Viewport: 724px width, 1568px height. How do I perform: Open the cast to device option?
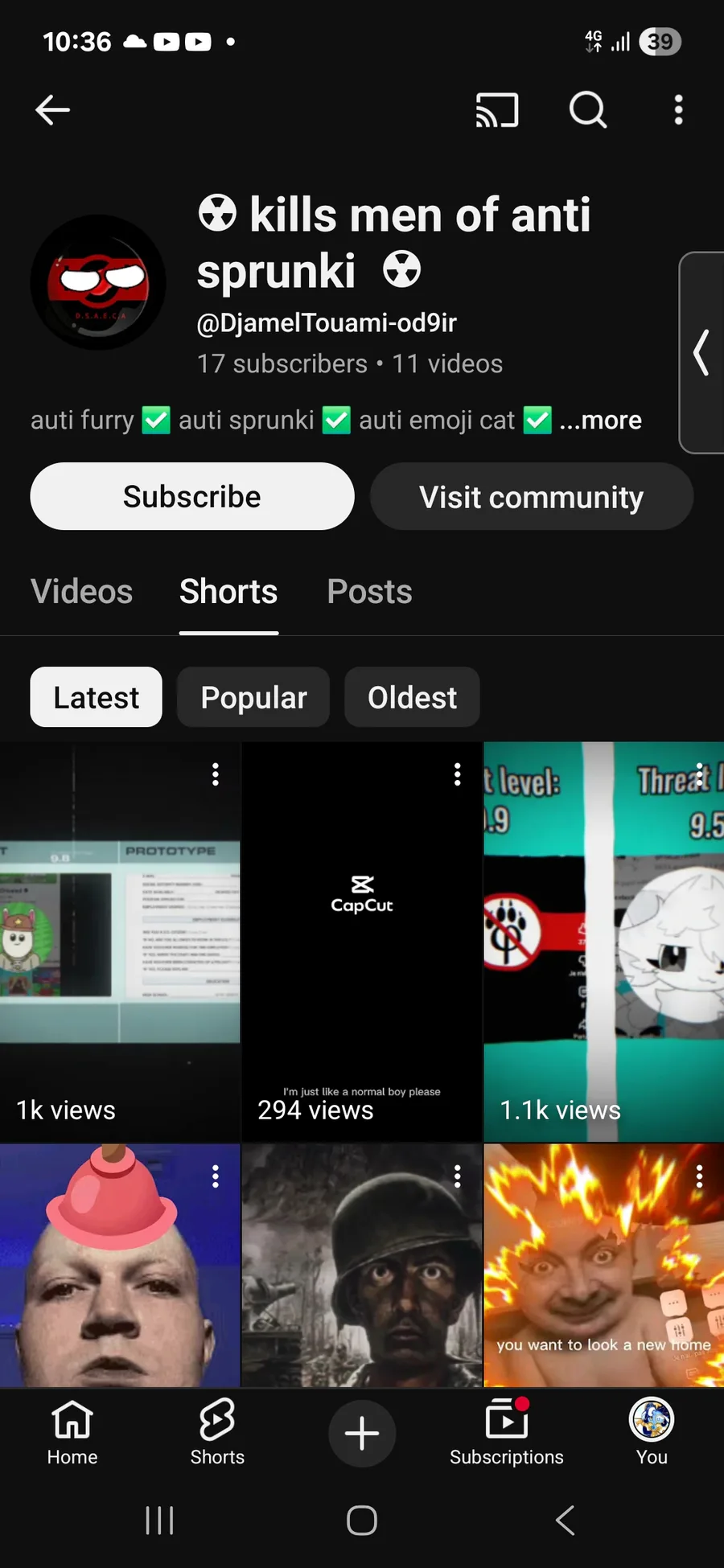tap(497, 110)
